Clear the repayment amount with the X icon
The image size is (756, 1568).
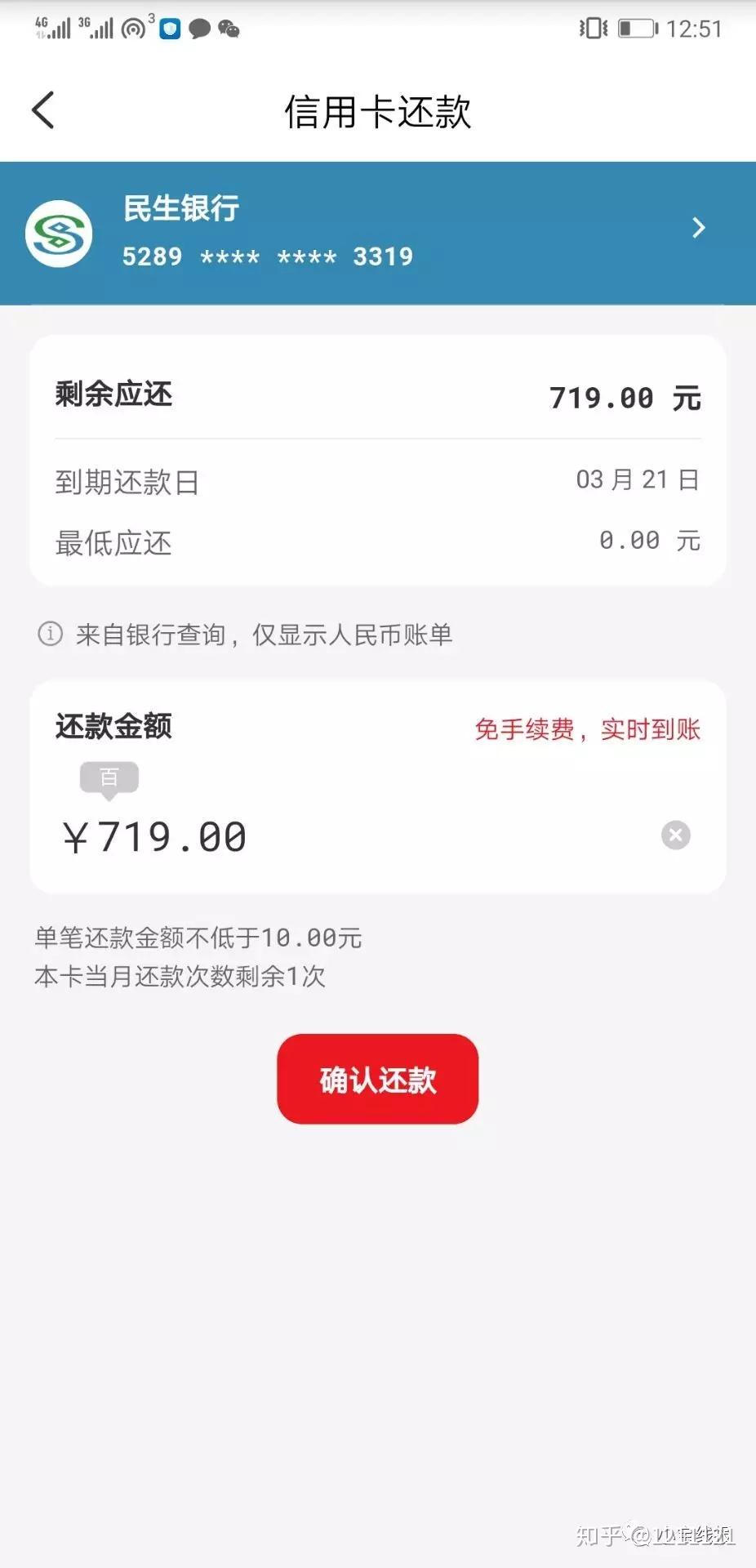(676, 835)
